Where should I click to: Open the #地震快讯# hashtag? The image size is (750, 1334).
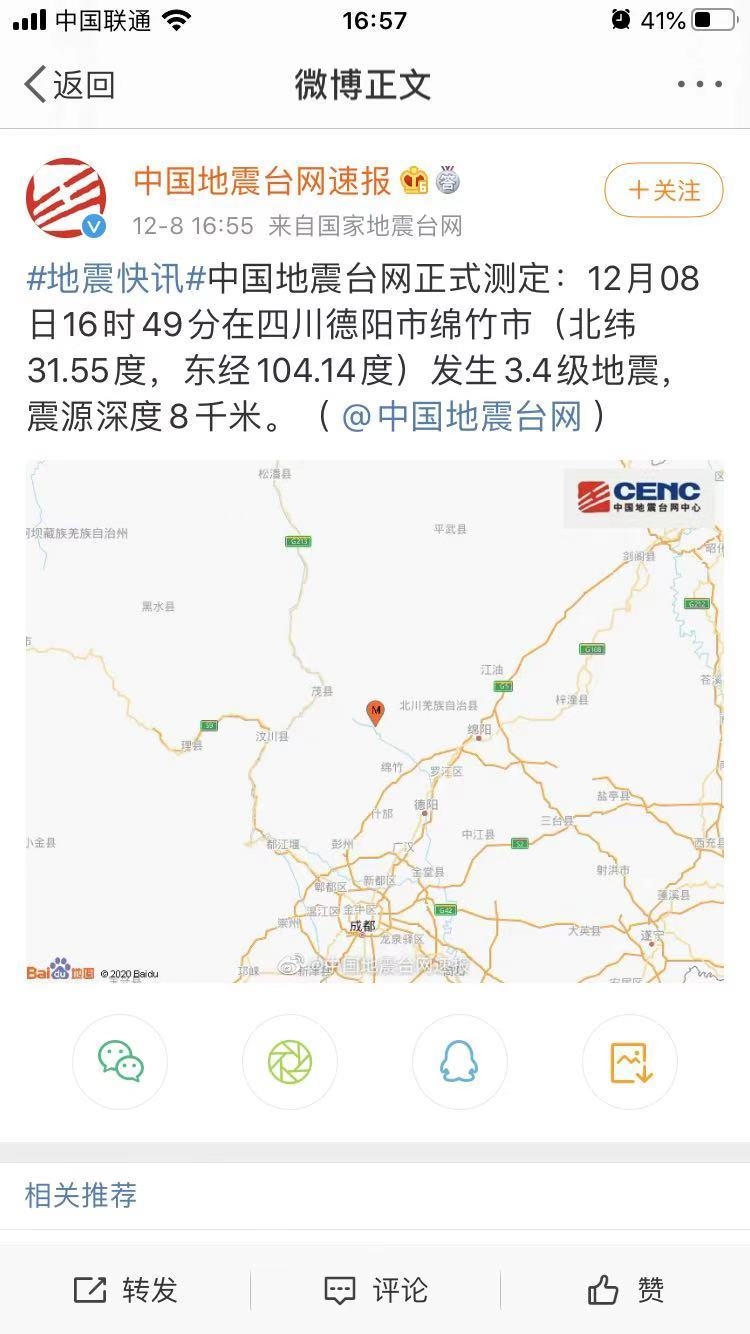[106, 278]
